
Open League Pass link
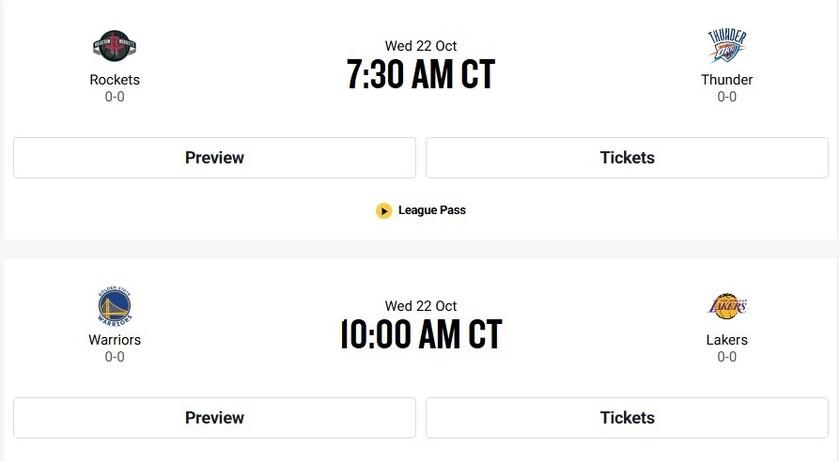421,210
